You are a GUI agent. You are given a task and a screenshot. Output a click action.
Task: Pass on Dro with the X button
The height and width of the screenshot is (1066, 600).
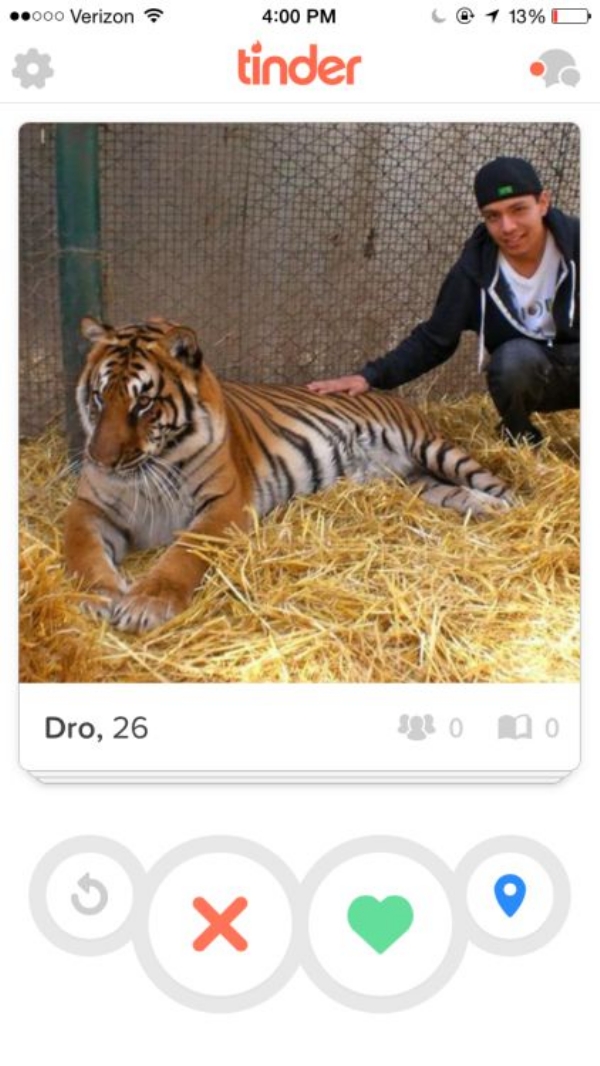(220, 923)
